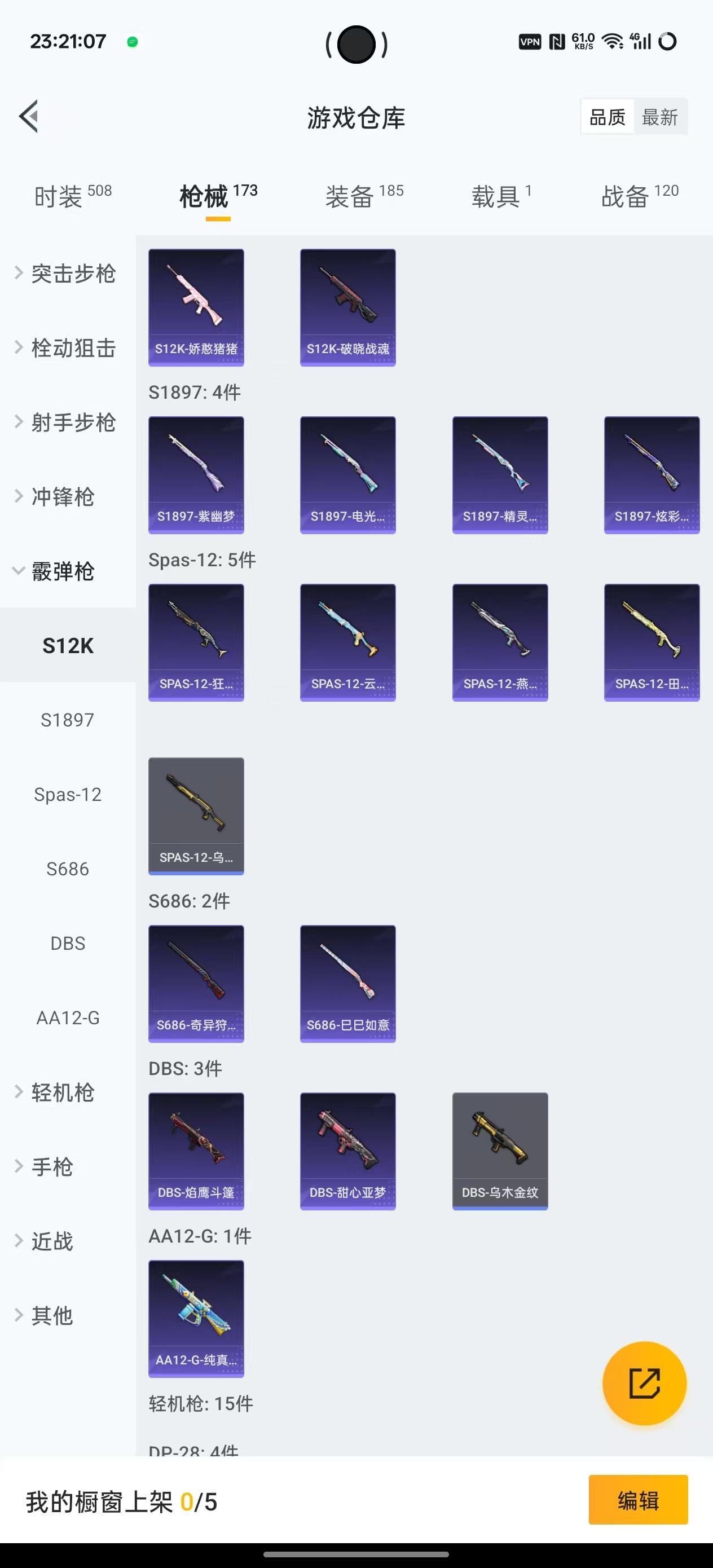Select the DBS-乌木金纹 skin

[x=500, y=1151]
